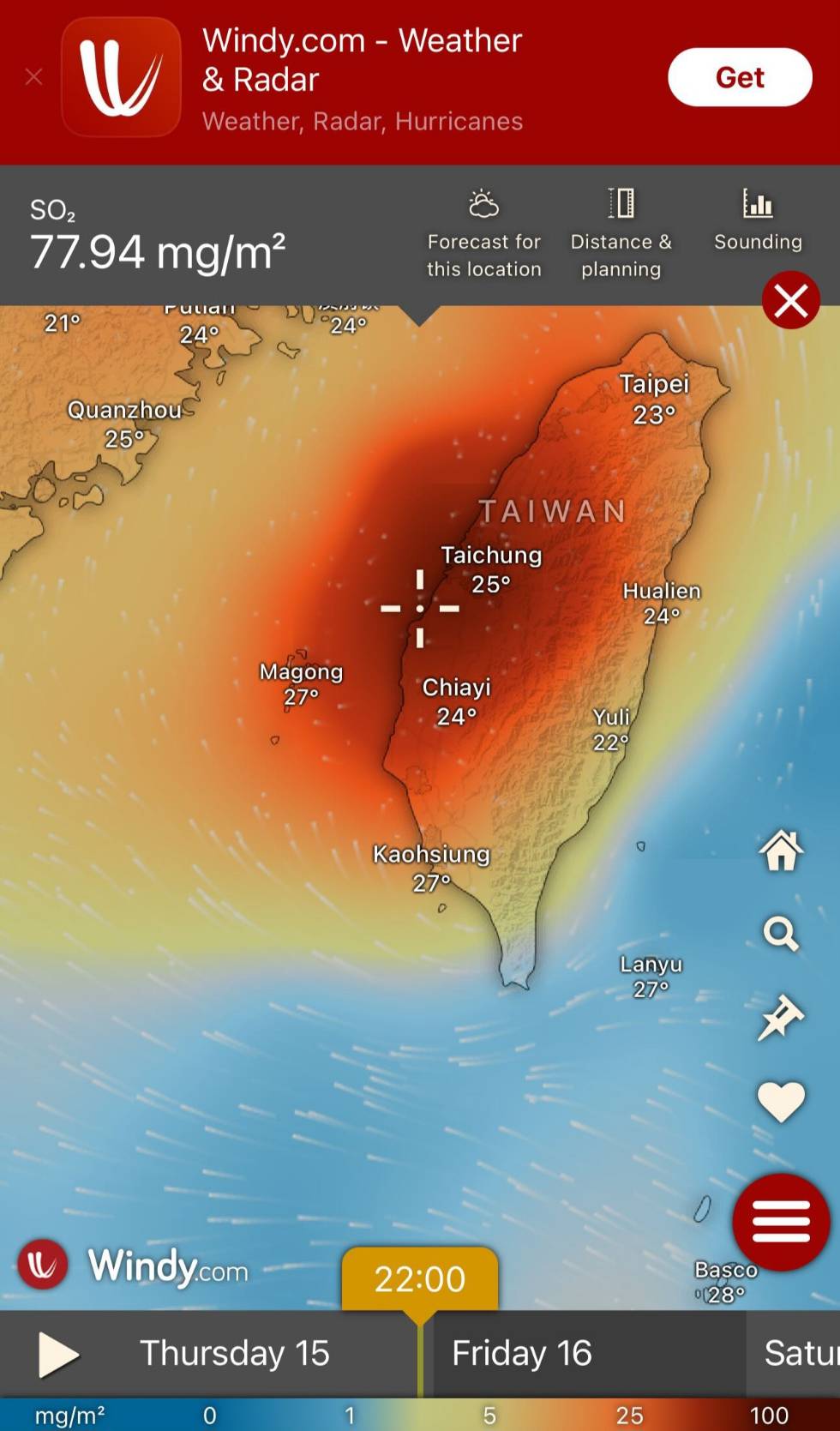Open the red hamburger menu

click(781, 1221)
